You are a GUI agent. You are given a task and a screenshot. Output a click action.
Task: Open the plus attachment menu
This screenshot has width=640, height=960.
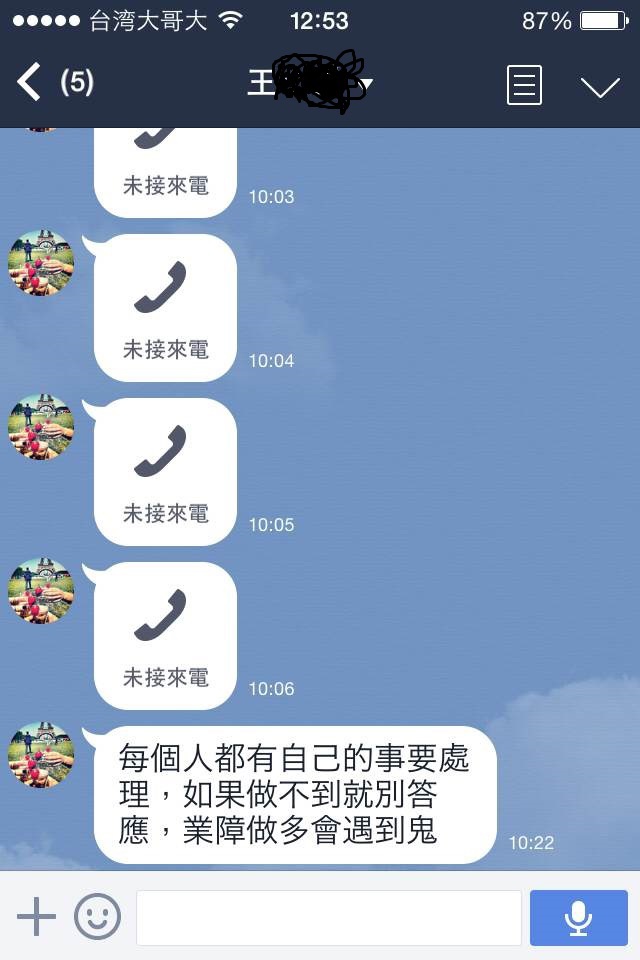(x=36, y=917)
